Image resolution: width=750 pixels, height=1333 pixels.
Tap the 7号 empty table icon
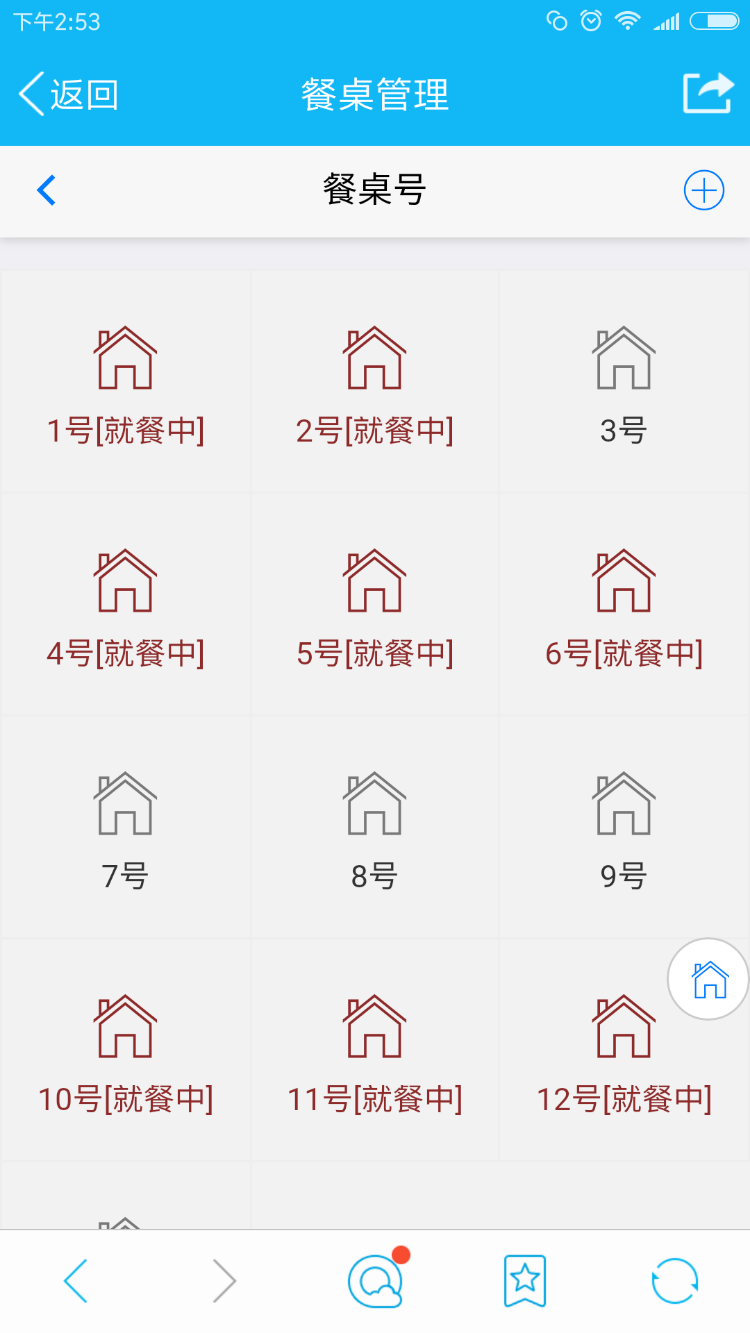pyautogui.click(x=125, y=805)
